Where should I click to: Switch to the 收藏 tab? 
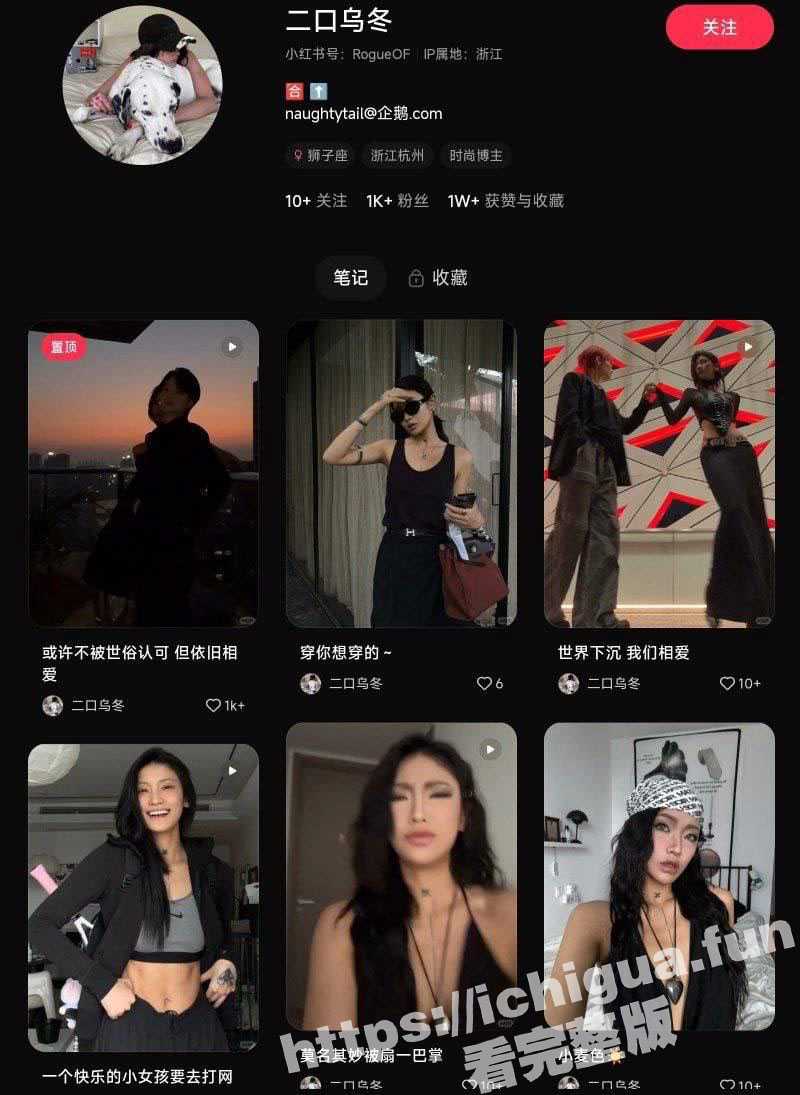pos(438,278)
